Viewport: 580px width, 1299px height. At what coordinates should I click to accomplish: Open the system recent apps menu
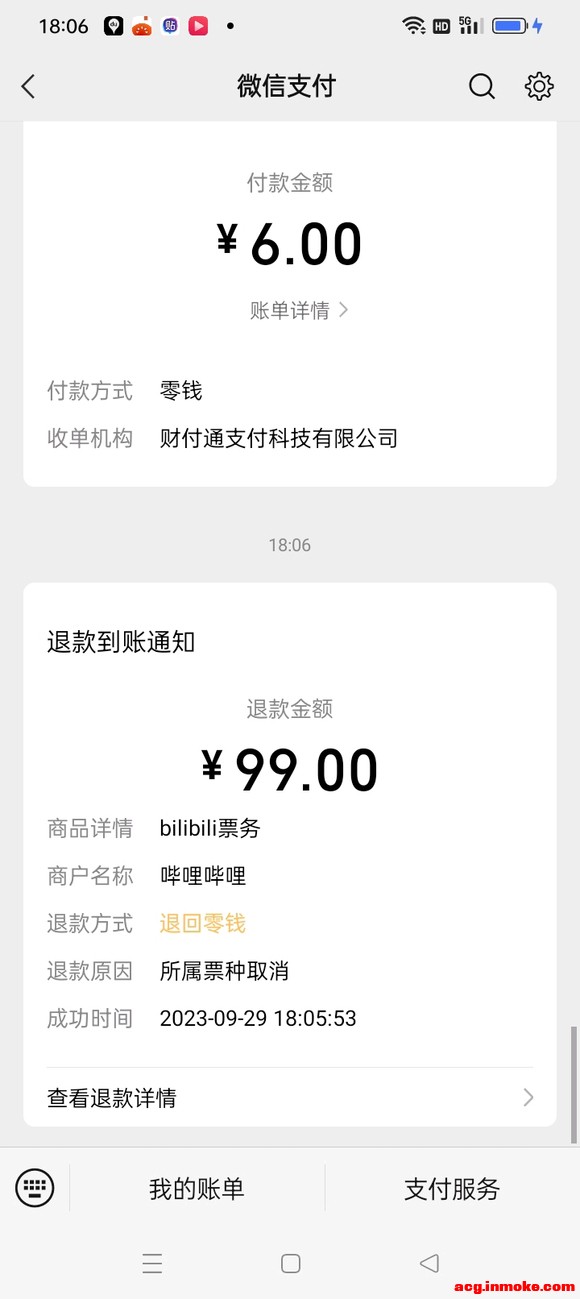pos(152,1263)
